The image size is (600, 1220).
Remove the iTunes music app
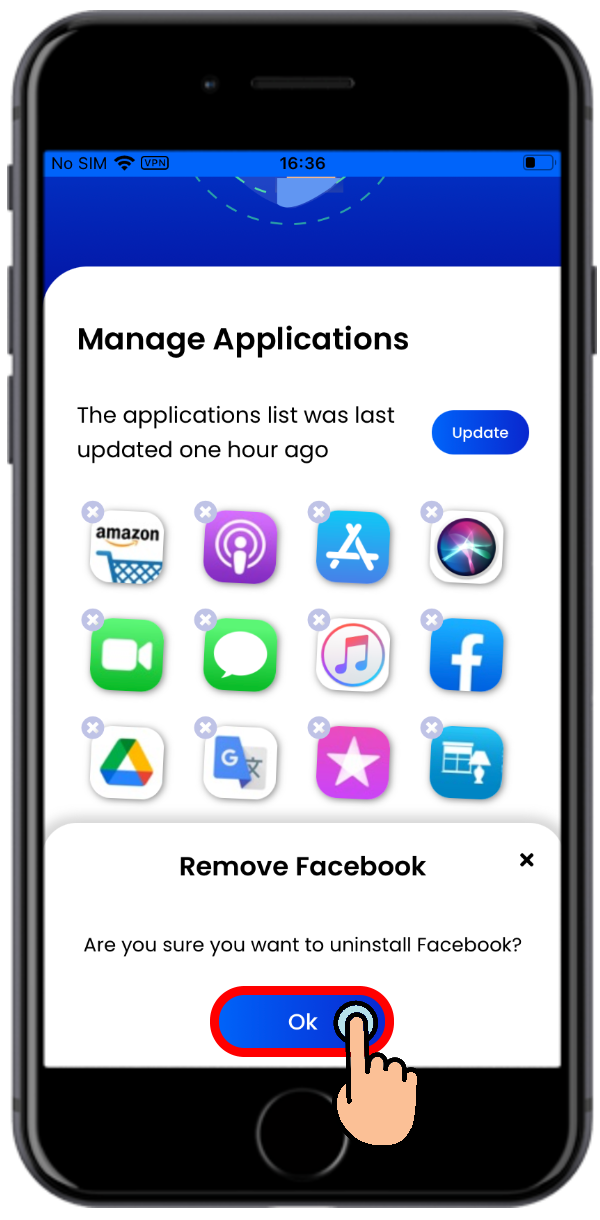318,620
